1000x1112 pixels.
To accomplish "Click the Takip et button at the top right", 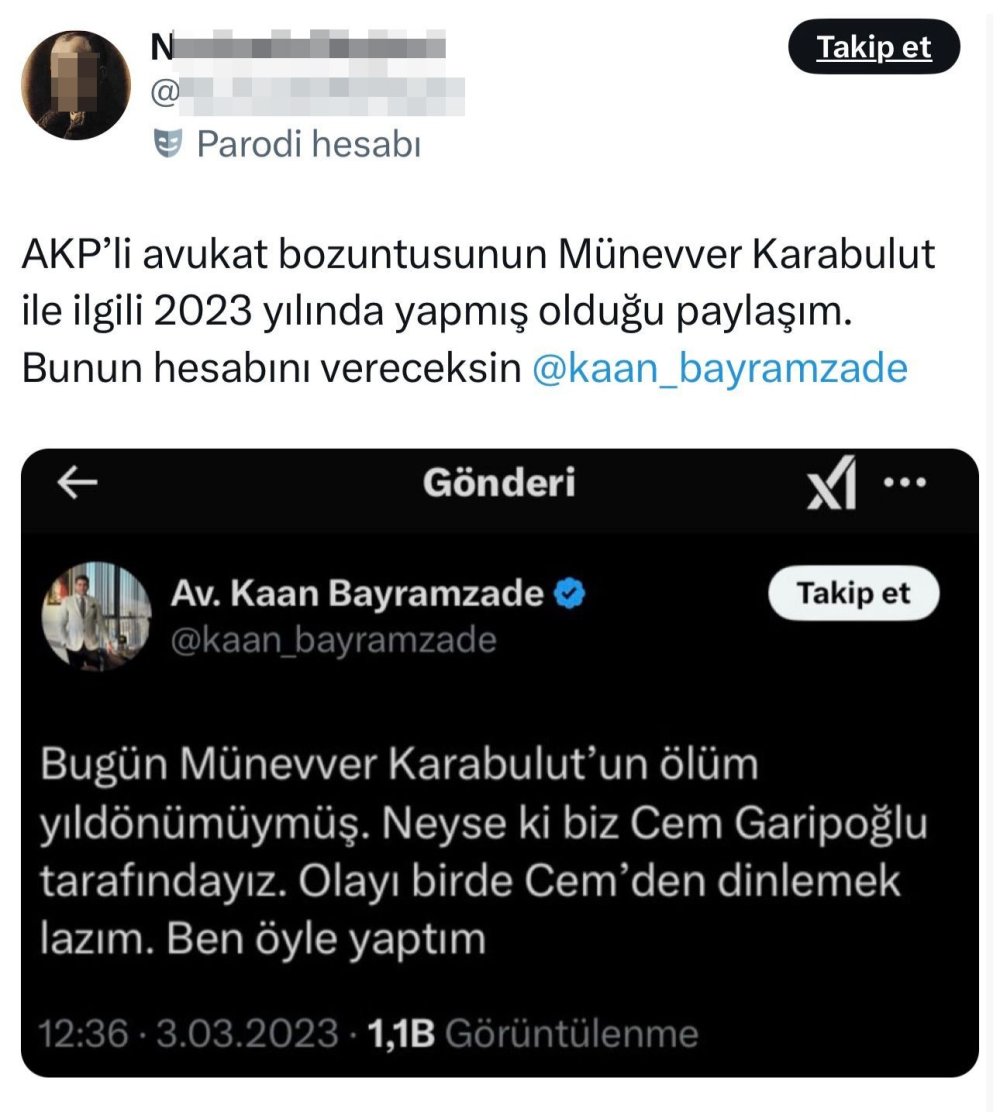I will coord(875,46).
